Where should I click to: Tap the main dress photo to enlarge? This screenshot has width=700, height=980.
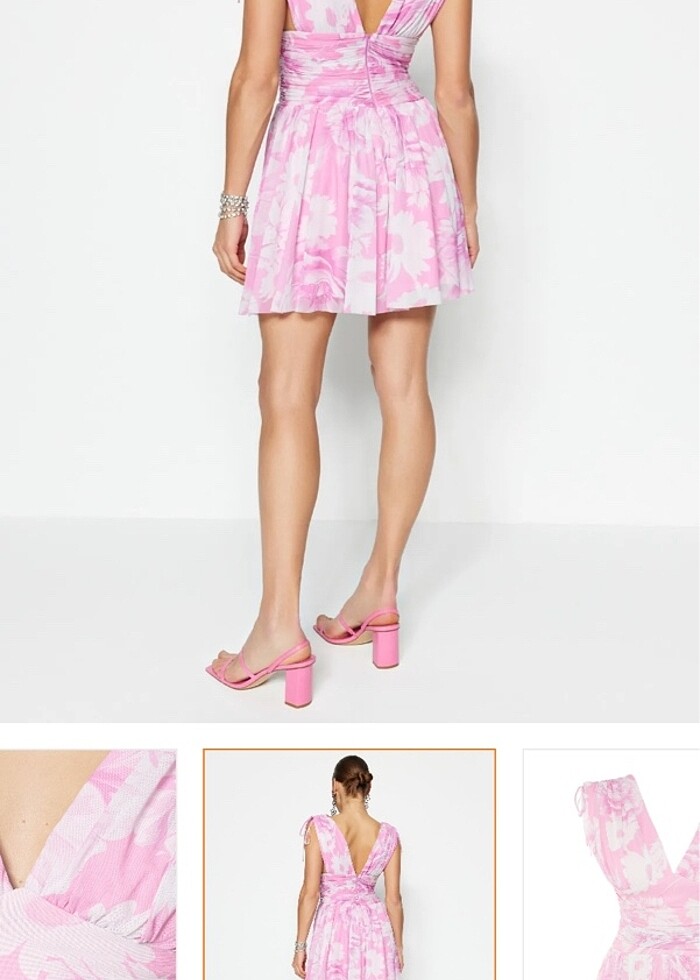pos(350,360)
